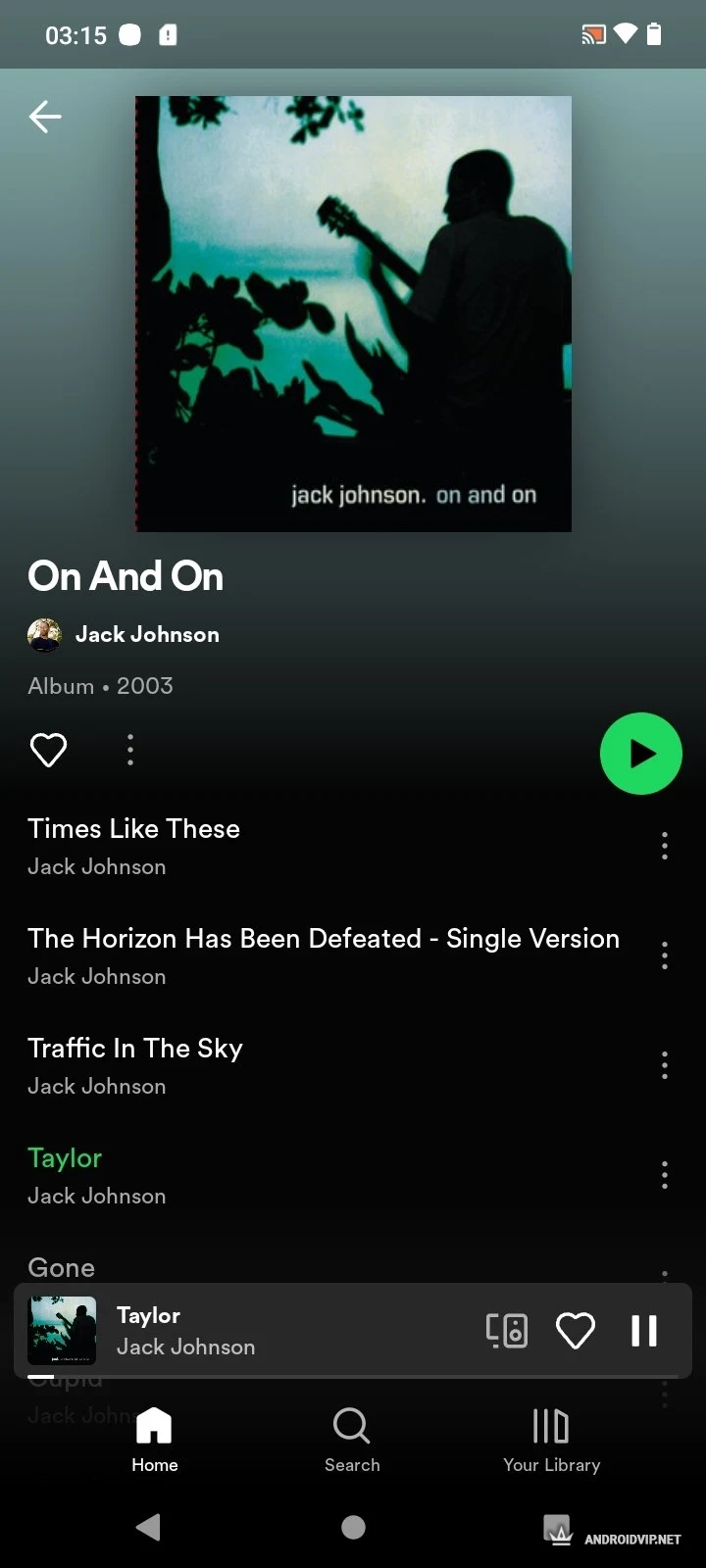Open the connect to device picker
This screenshot has height=1568, width=706.
[507, 1331]
